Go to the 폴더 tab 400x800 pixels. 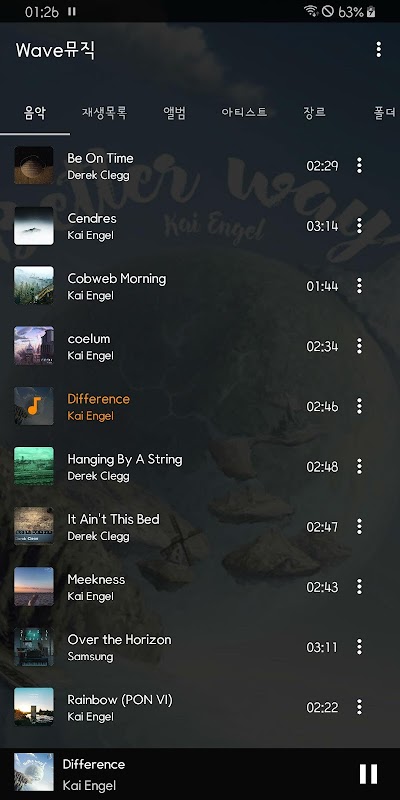384,112
